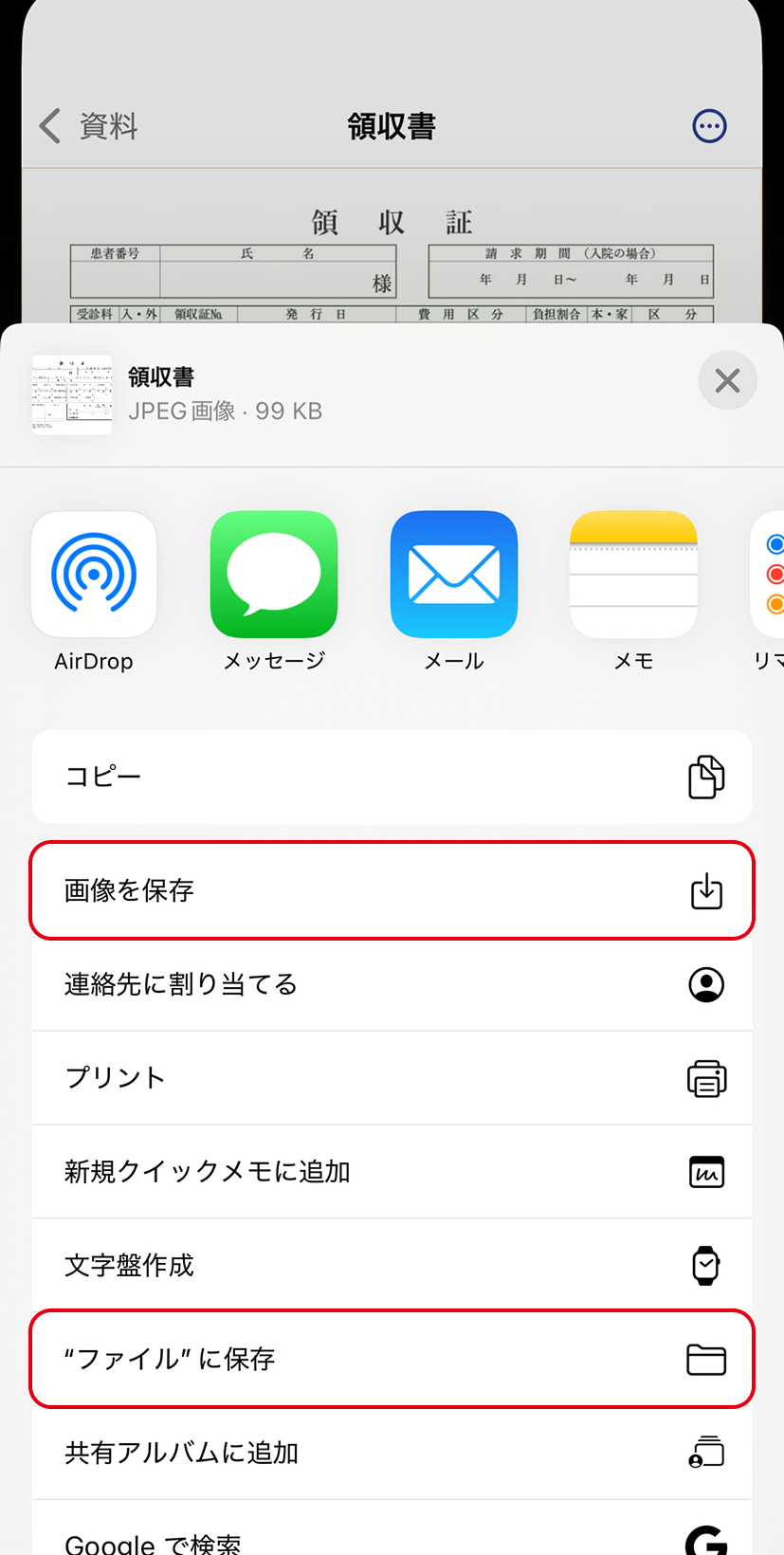Screen dimensions: 784x1555
Task: Tap 画像を保存 to save image
Action: point(392,890)
